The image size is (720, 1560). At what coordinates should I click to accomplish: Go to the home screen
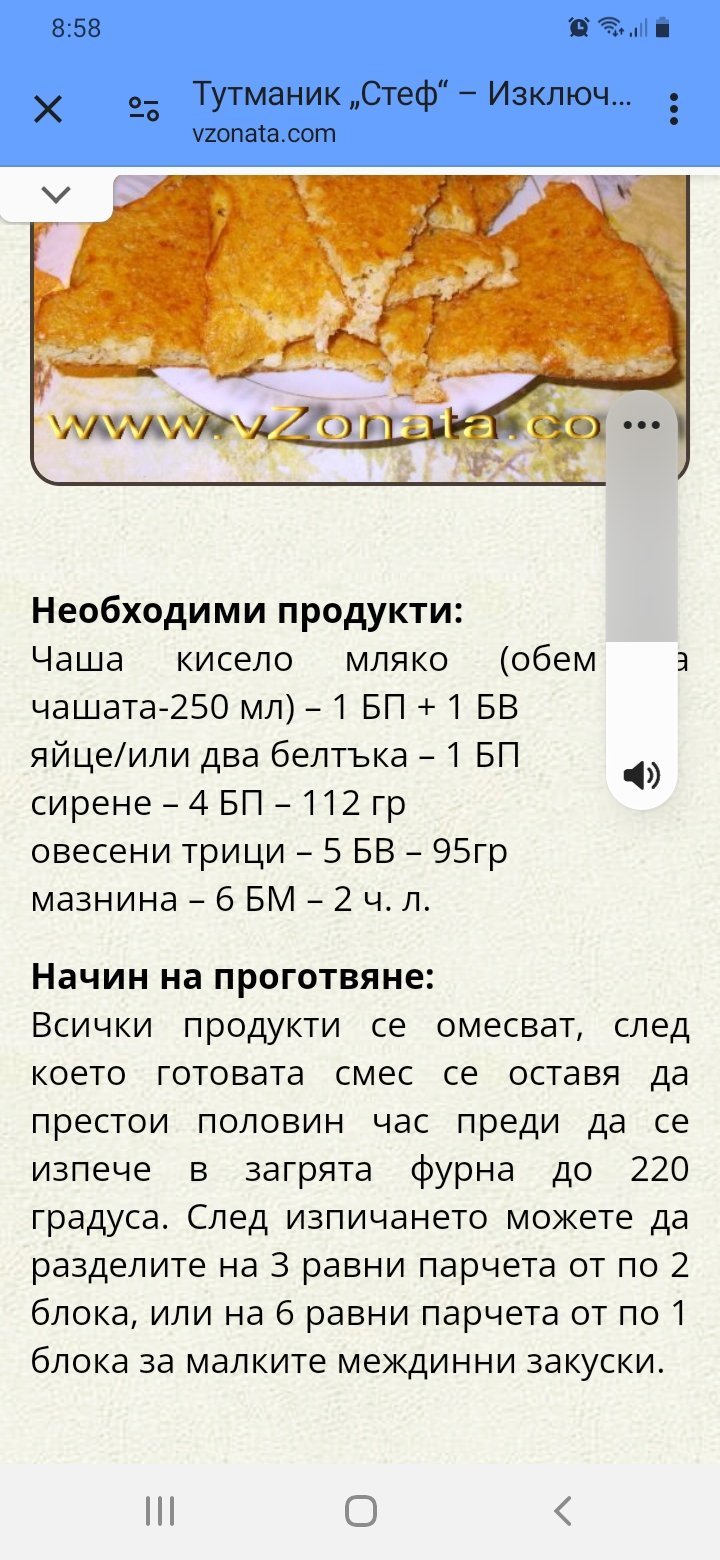pos(361,1510)
